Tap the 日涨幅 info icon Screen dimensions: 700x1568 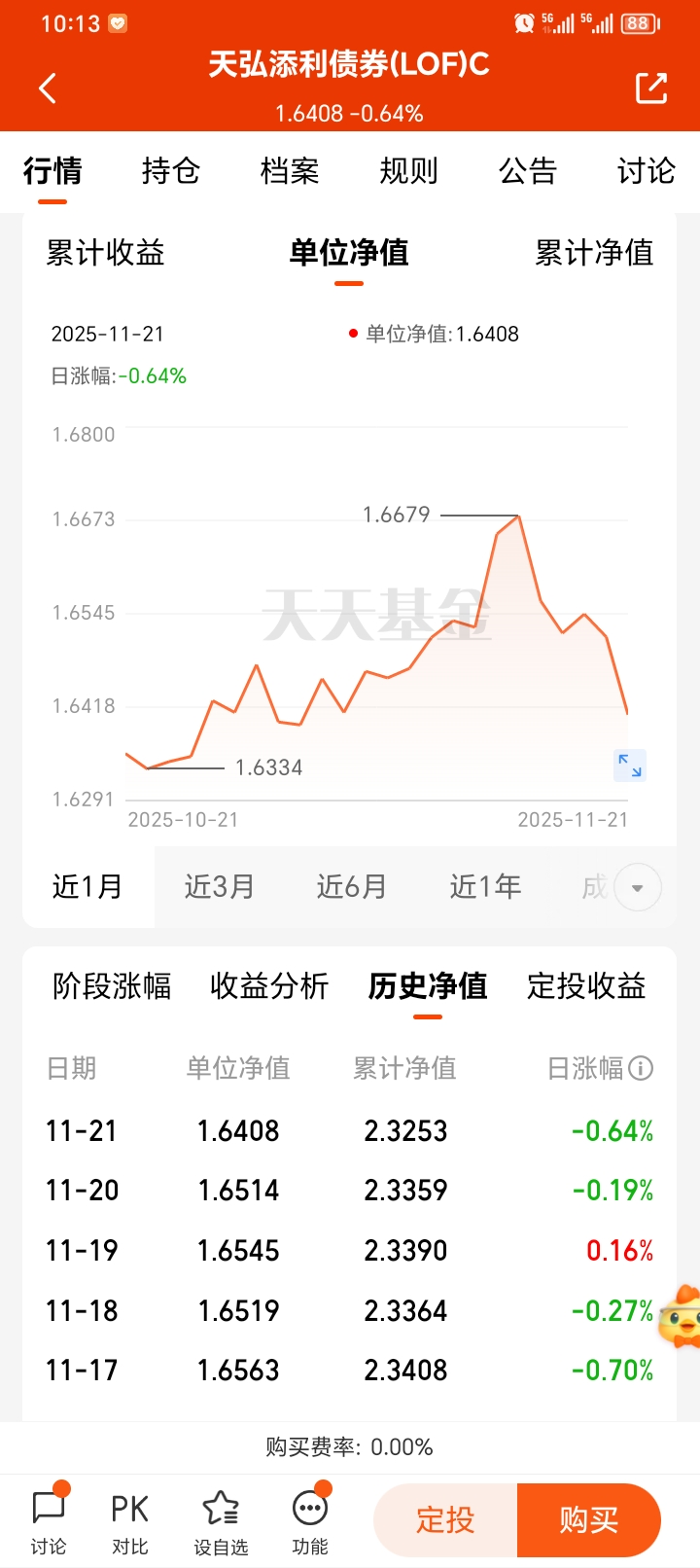click(x=641, y=1068)
